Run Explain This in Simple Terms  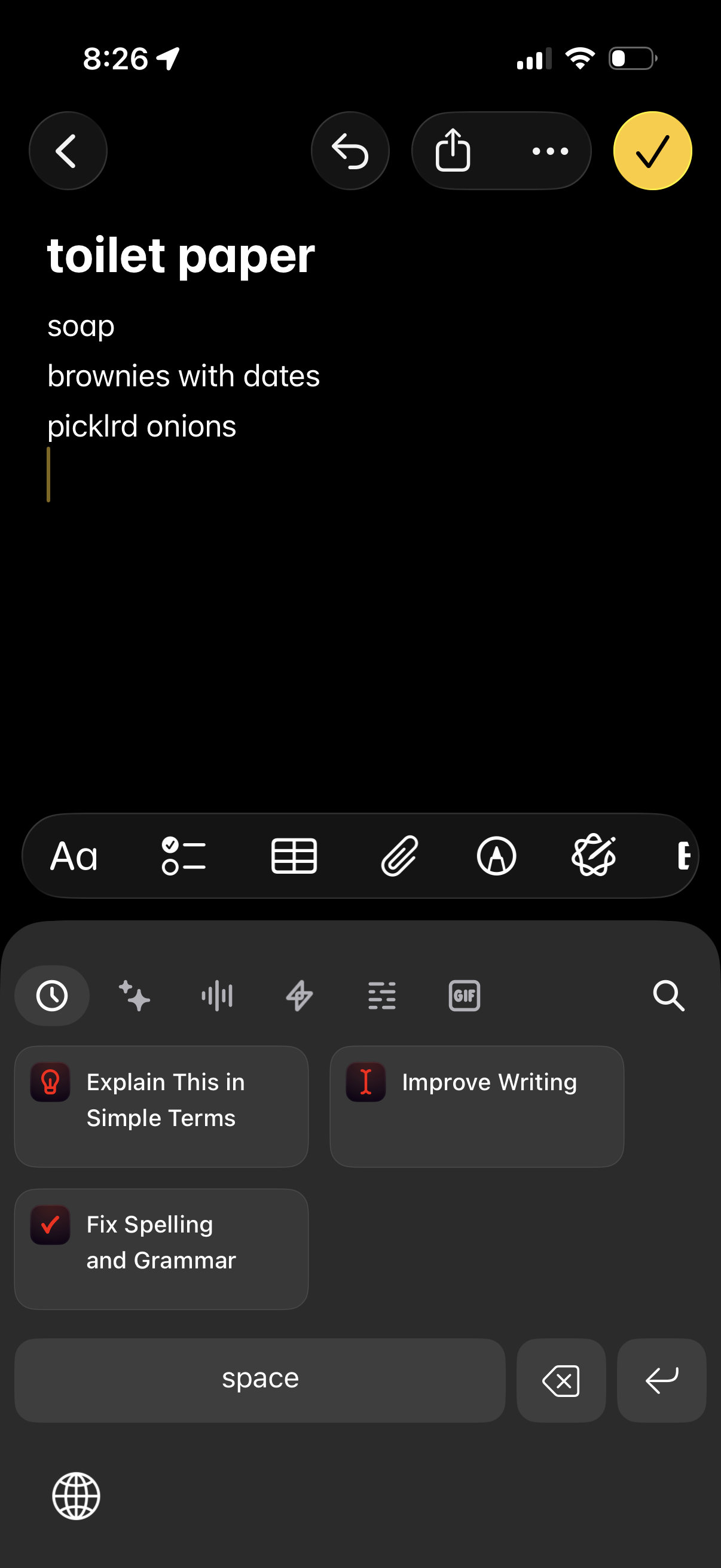161,1106
